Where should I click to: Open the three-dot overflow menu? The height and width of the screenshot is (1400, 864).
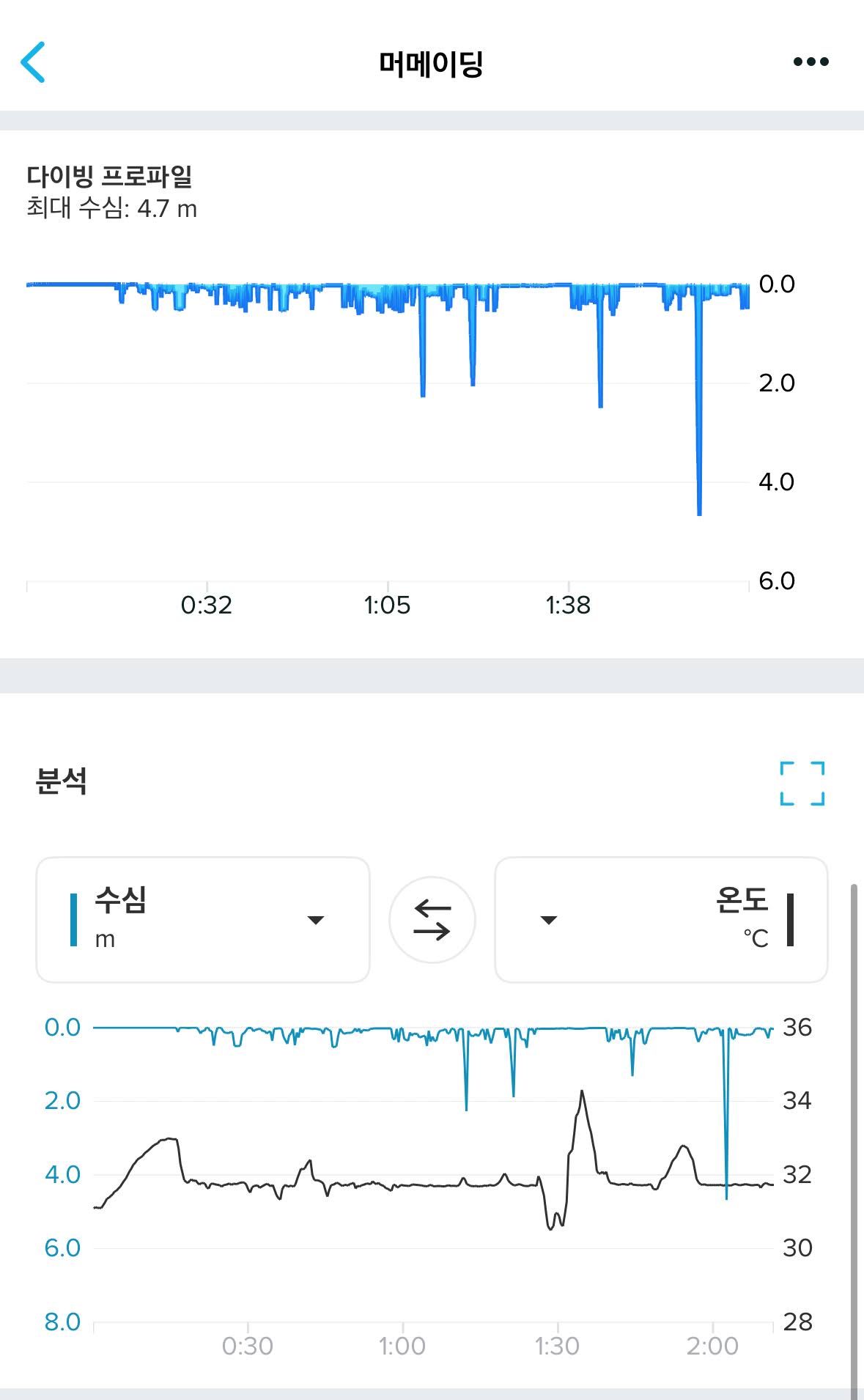(811, 62)
